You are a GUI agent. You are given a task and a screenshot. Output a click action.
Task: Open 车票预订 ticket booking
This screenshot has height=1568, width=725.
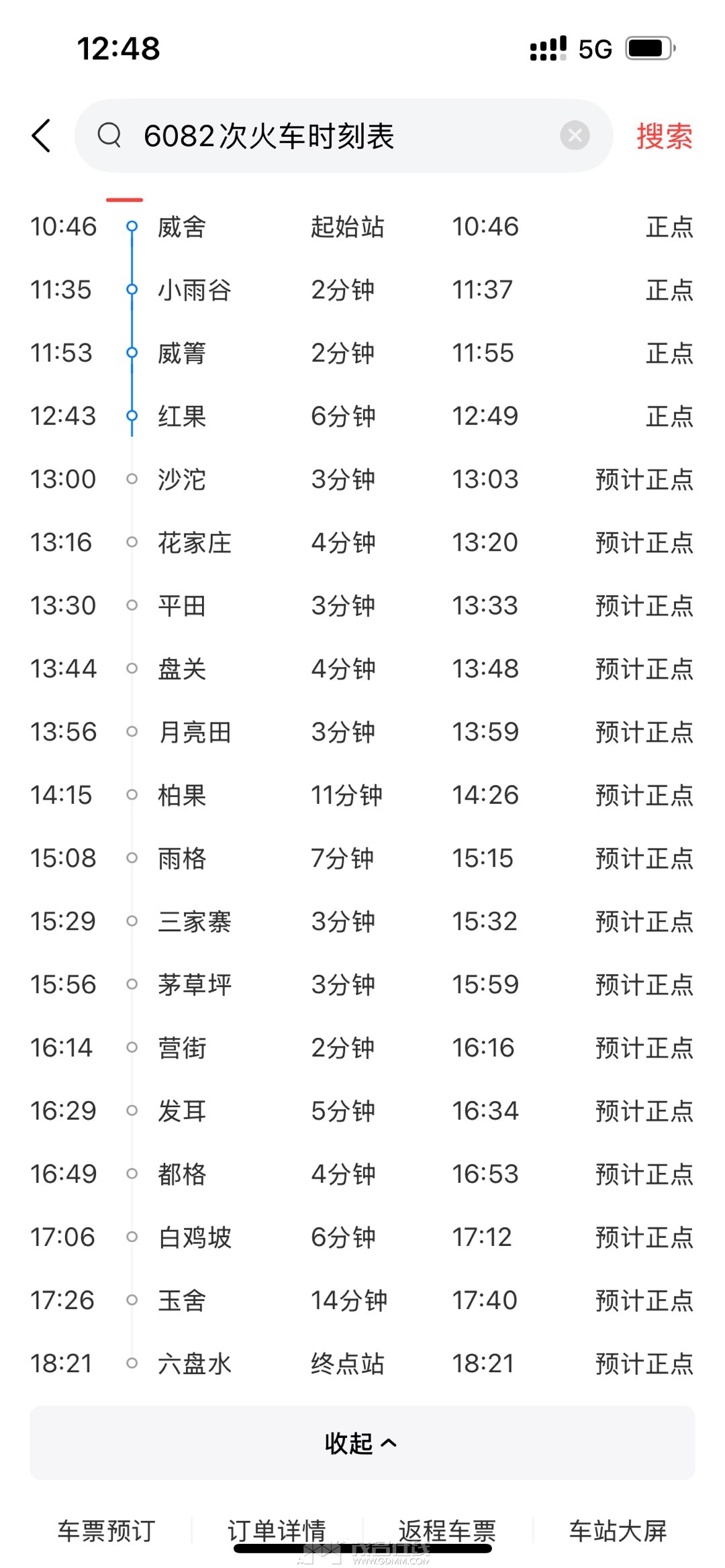(106, 1531)
